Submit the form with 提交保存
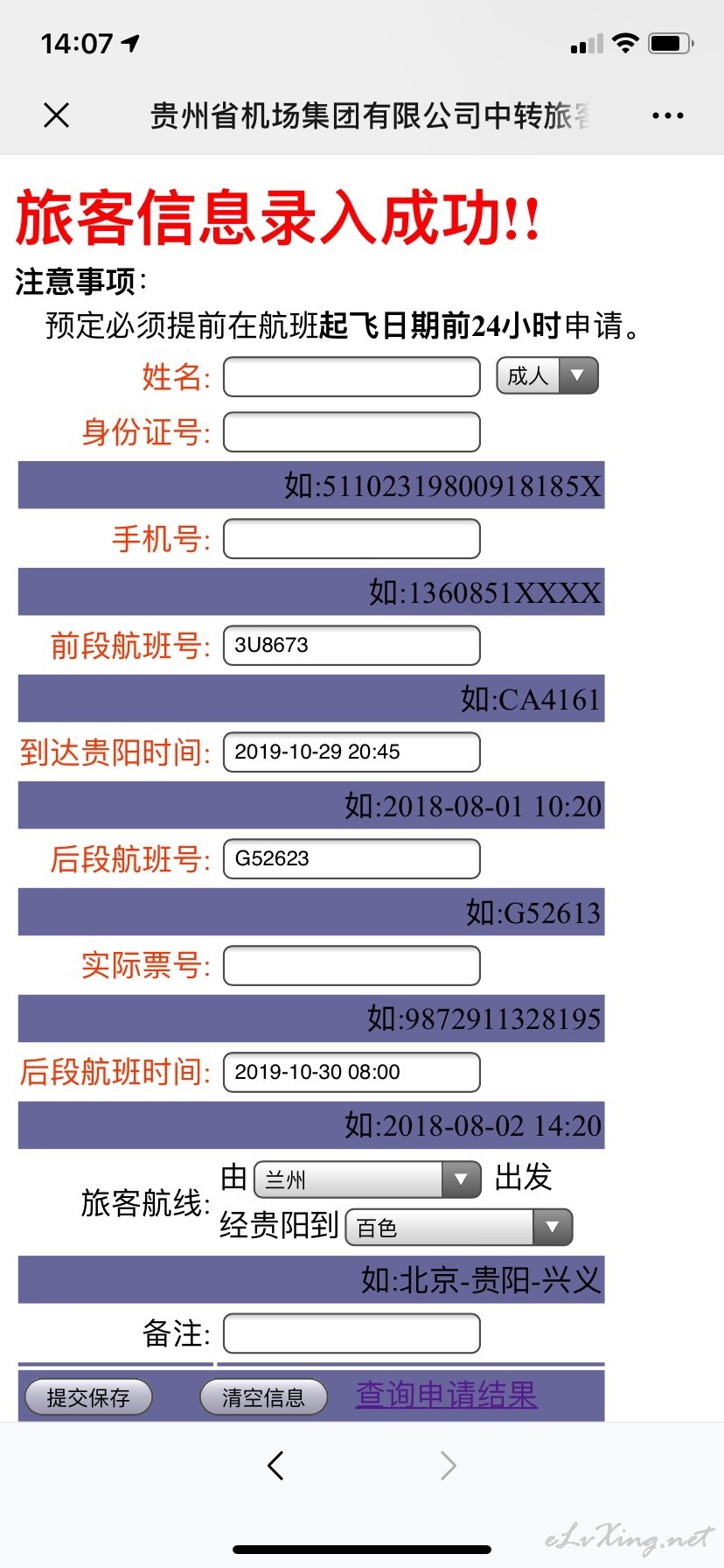Image resolution: width=724 pixels, height=1568 pixels. tap(88, 1397)
